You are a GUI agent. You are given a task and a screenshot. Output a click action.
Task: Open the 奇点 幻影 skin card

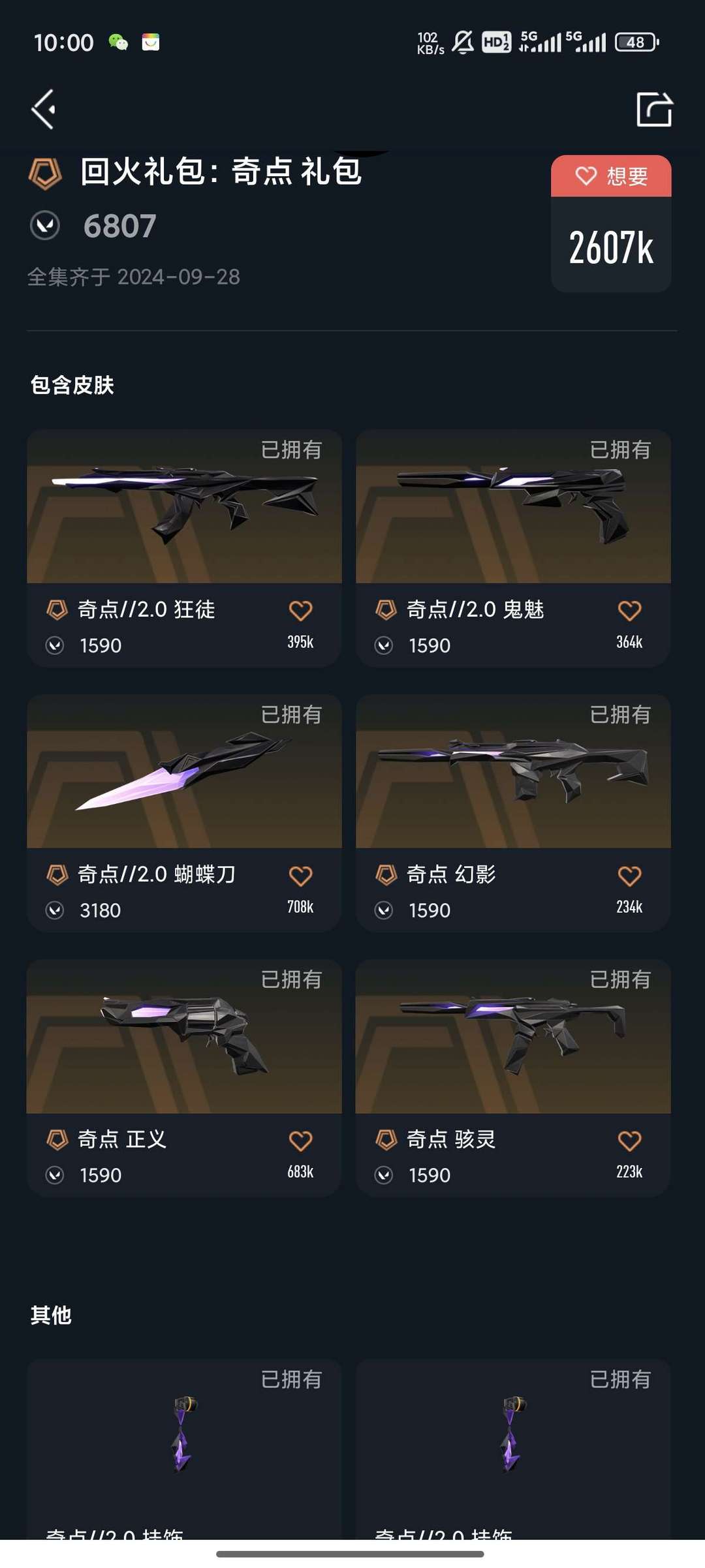[x=513, y=813]
